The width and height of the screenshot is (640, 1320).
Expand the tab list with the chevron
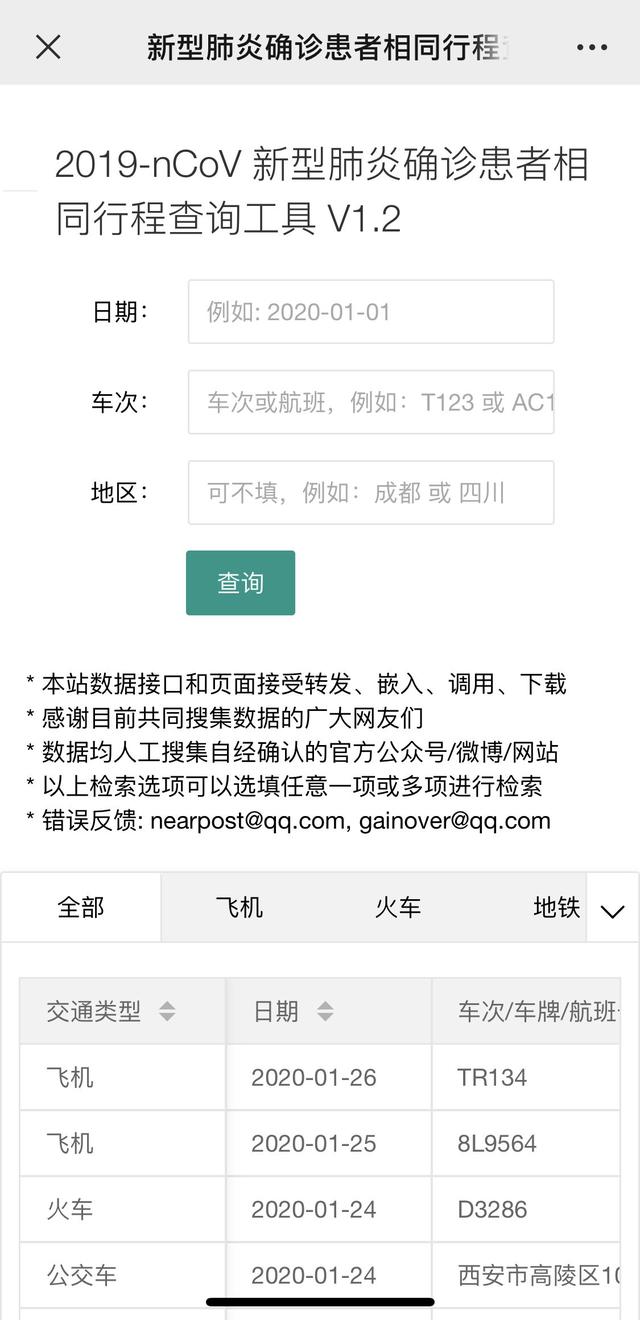(x=612, y=910)
